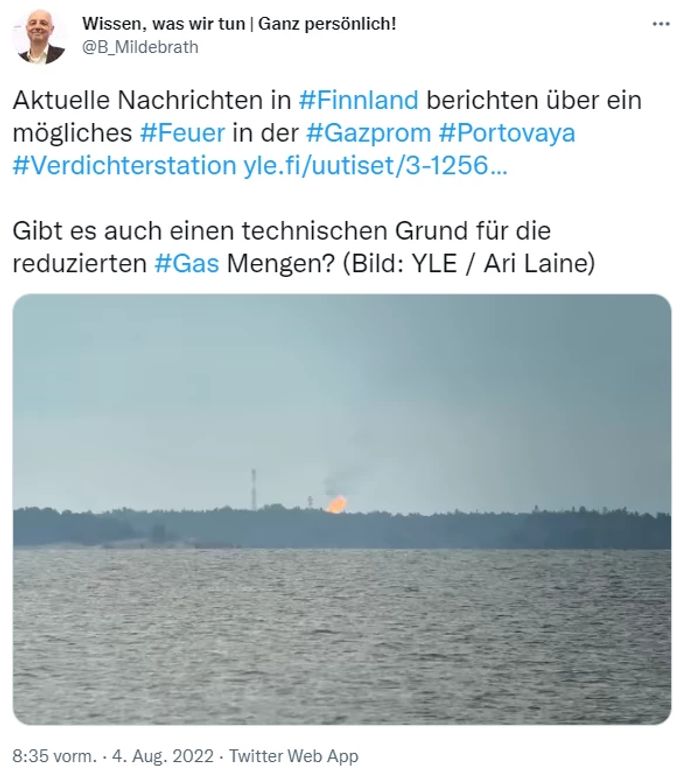Open the tweet's overflow menu
This screenshot has width=680, height=773.
point(660,24)
